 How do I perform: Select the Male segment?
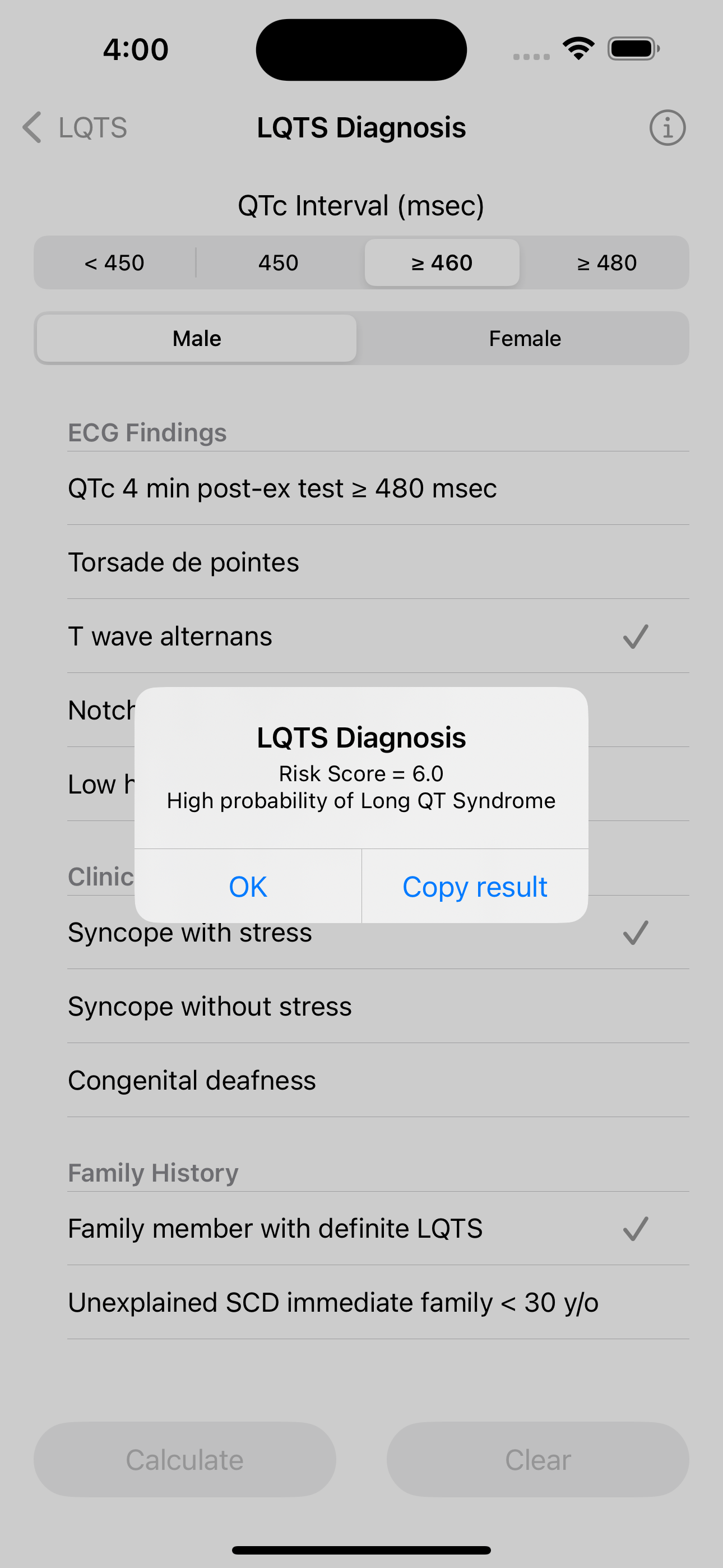(197, 338)
